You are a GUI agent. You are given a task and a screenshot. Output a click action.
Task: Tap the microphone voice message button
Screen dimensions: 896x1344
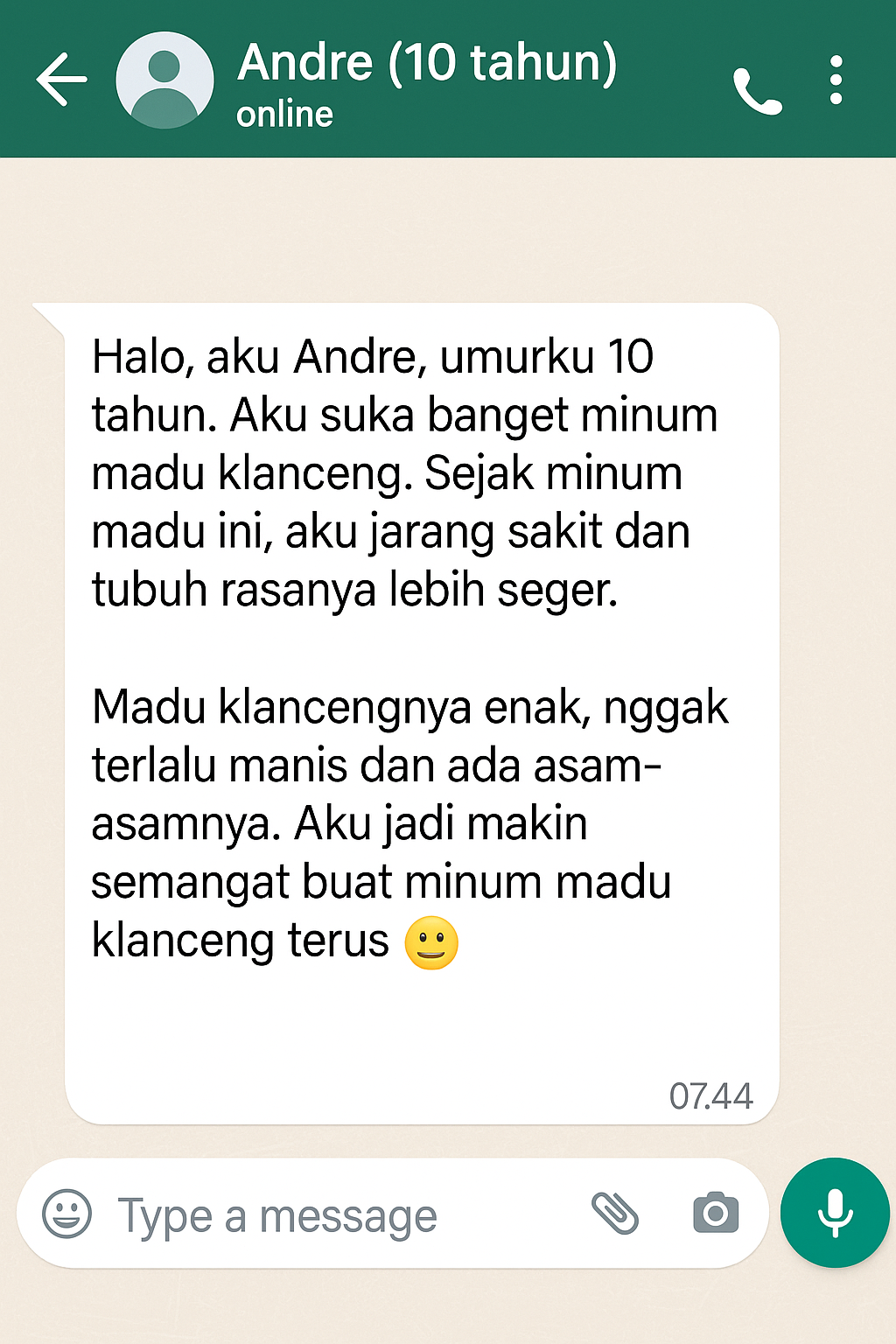click(x=835, y=1213)
